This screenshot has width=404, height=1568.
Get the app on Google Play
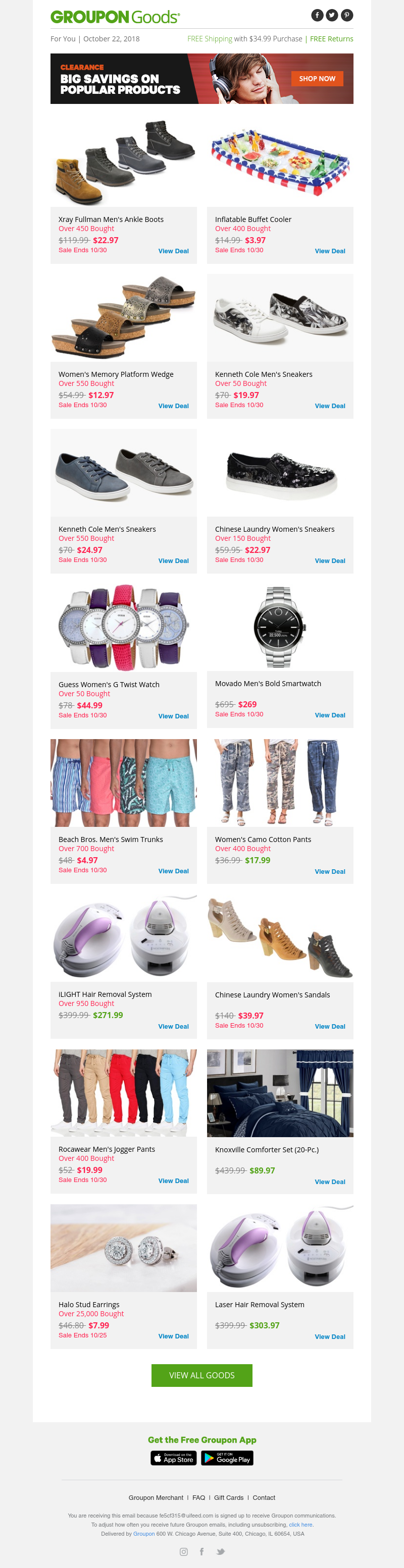pos(227,1458)
